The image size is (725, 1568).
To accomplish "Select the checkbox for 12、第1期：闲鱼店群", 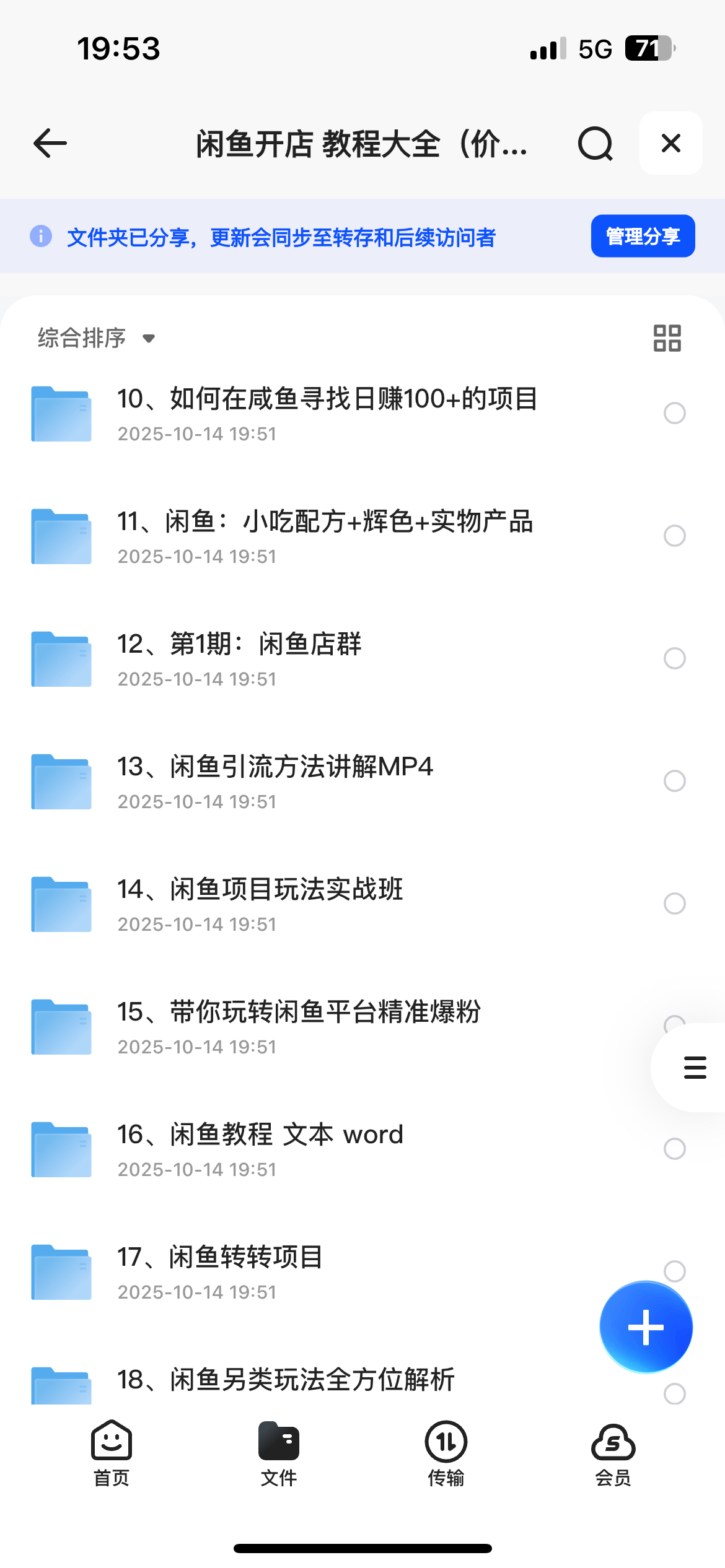I will [674, 658].
